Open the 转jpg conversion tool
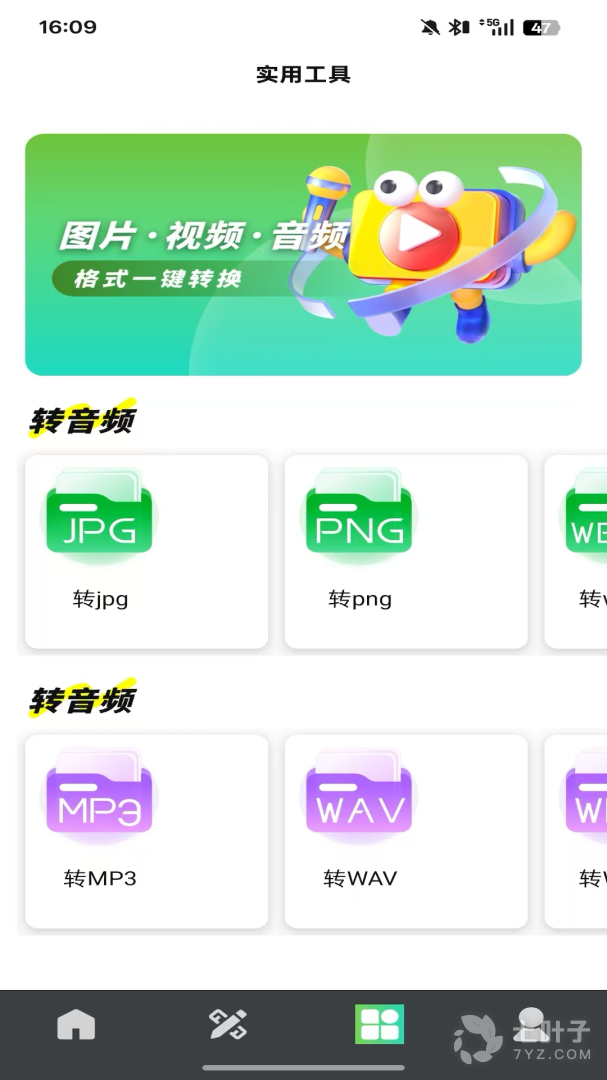This screenshot has width=607, height=1080. [146, 551]
